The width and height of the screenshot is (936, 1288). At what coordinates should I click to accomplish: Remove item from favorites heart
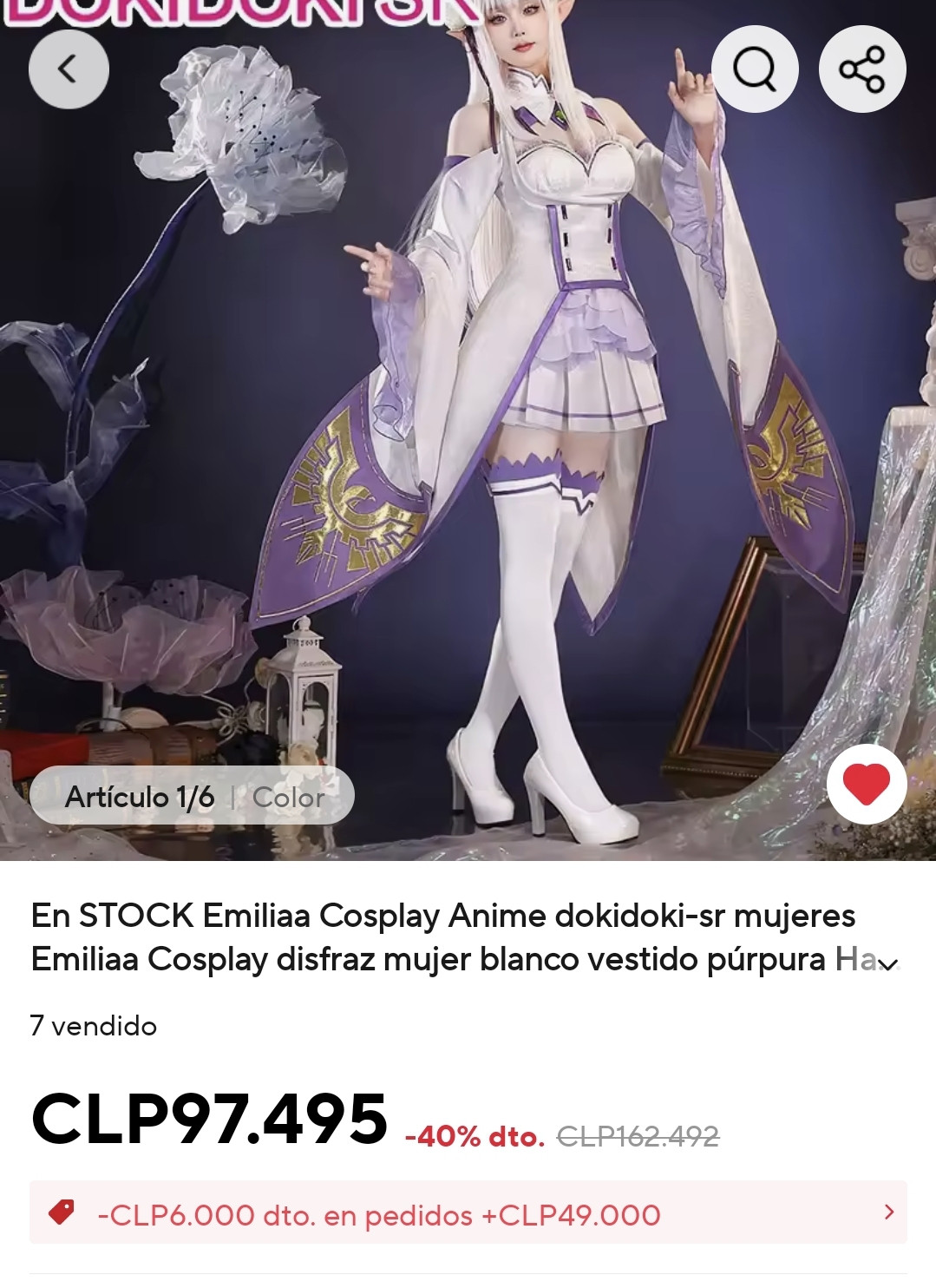pos(866,784)
